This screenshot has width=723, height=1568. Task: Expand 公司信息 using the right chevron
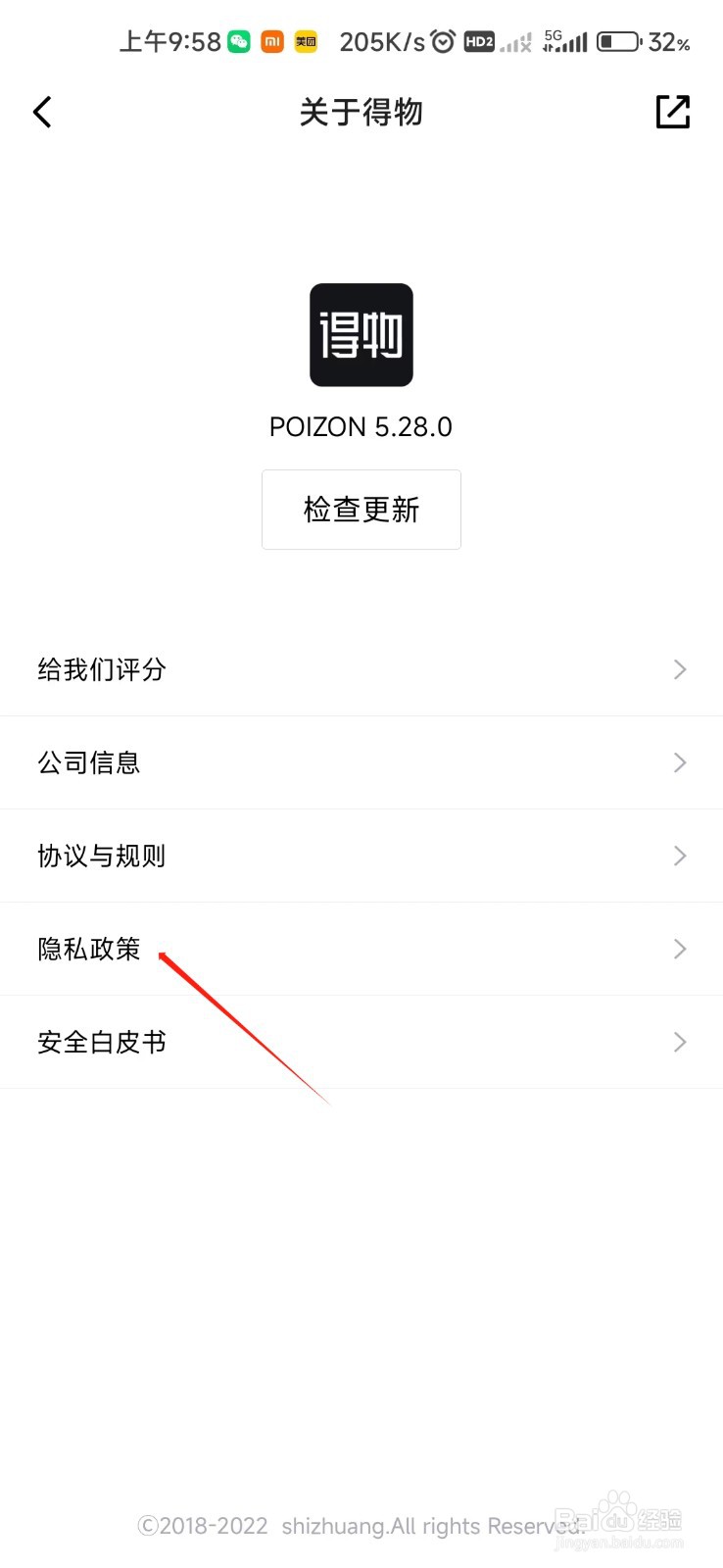(x=680, y=762)
